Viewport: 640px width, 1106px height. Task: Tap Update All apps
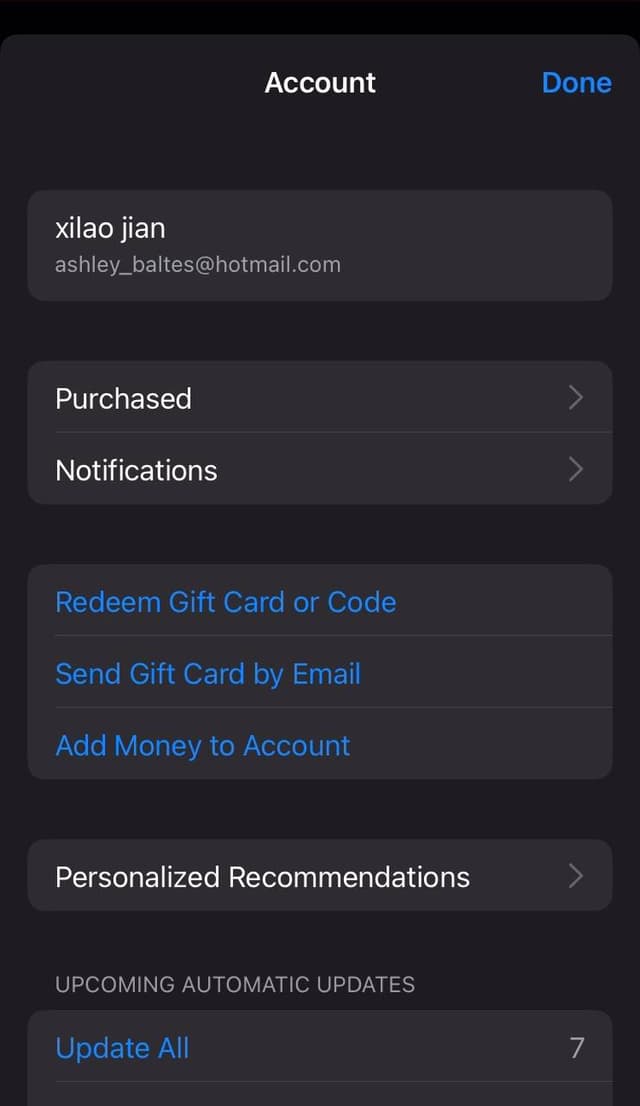pyautogui.click(x=122, y=1048)
